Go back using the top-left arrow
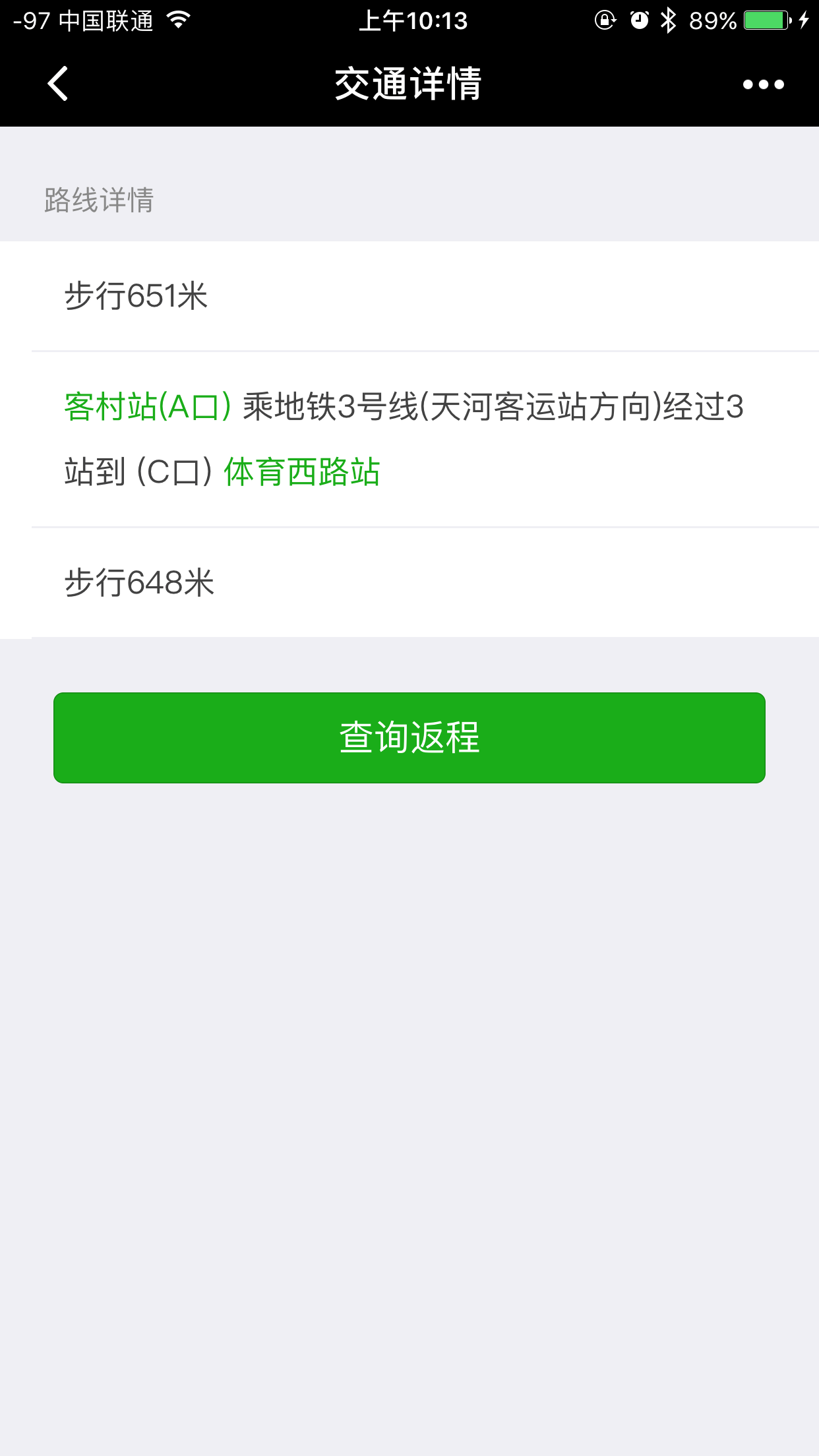Screen dimensions: 819x1456 (58, 84)
